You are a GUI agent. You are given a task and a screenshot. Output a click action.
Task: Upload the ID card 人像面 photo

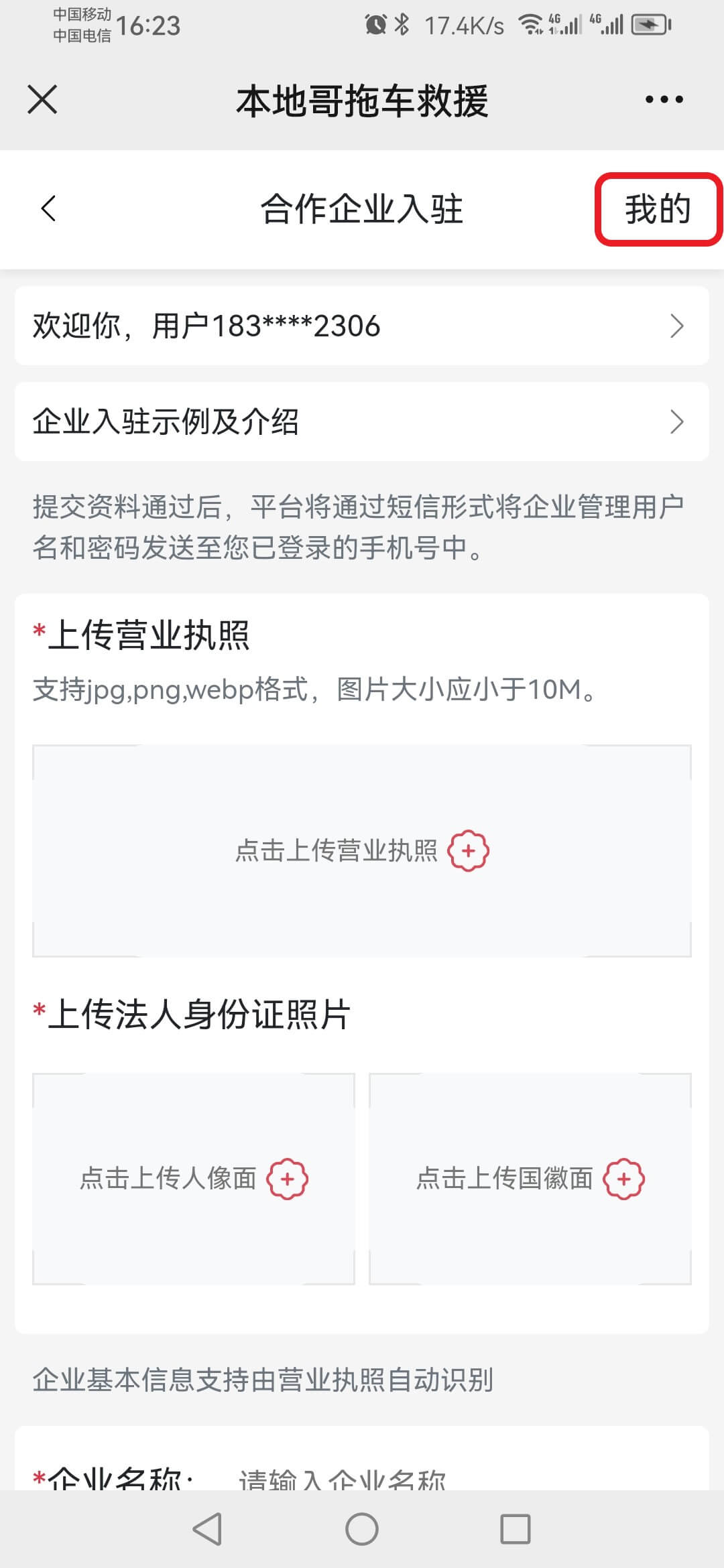click(x=194, y=1179)
